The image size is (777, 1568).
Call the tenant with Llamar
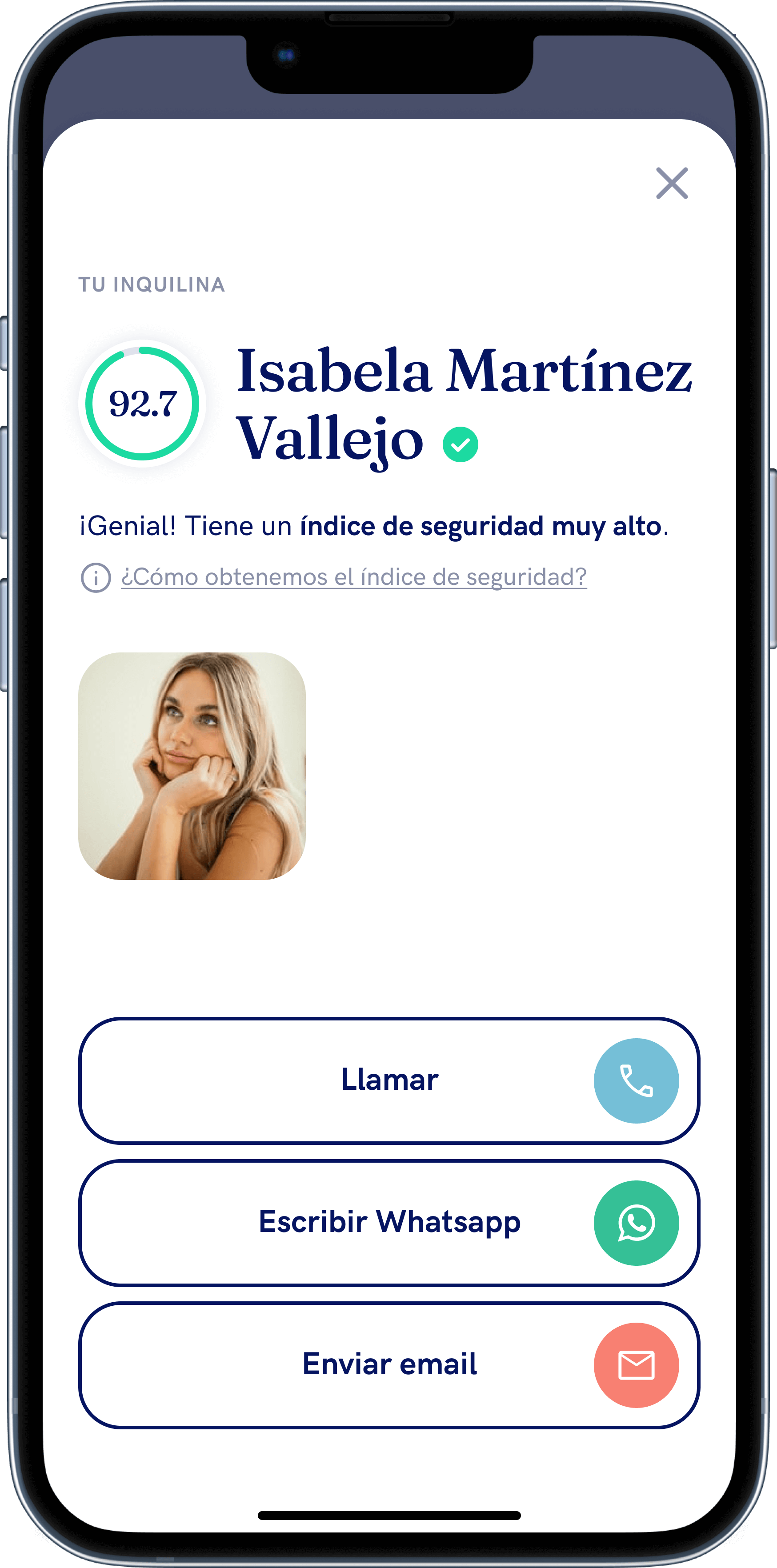389,1080
